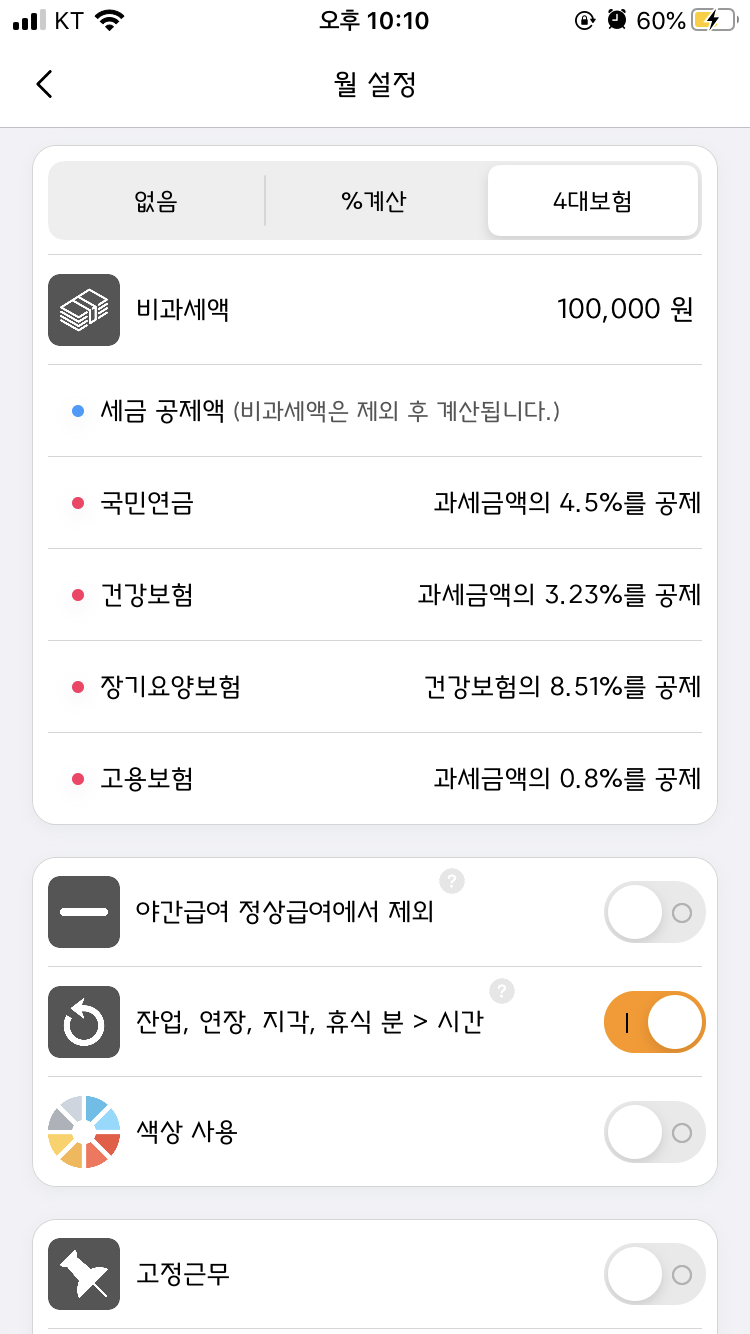Click the rotate arrow icon for 잔업 setting
Screen dimensions: 750x1334
tap(84, 1022)
